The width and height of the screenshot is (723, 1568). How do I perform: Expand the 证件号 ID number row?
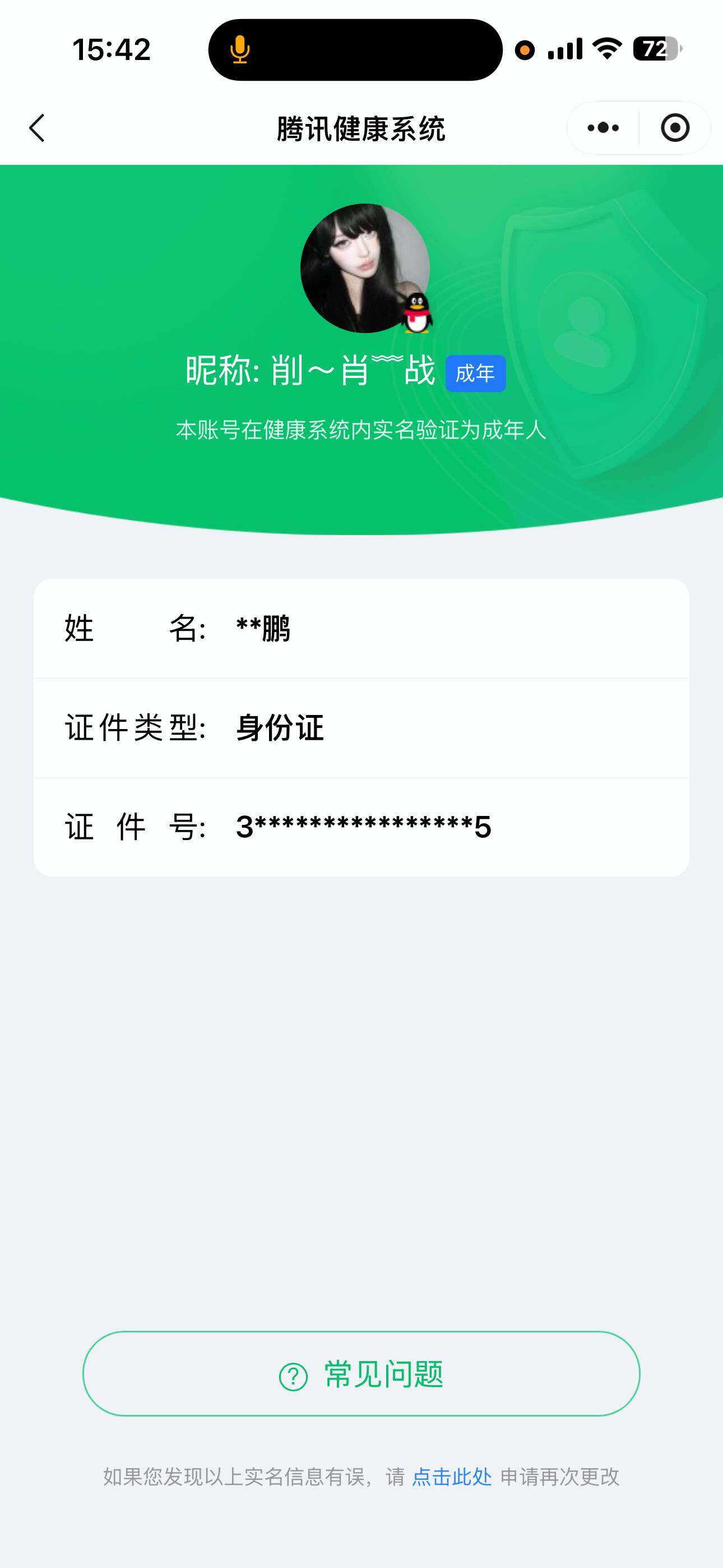point(361,827)
